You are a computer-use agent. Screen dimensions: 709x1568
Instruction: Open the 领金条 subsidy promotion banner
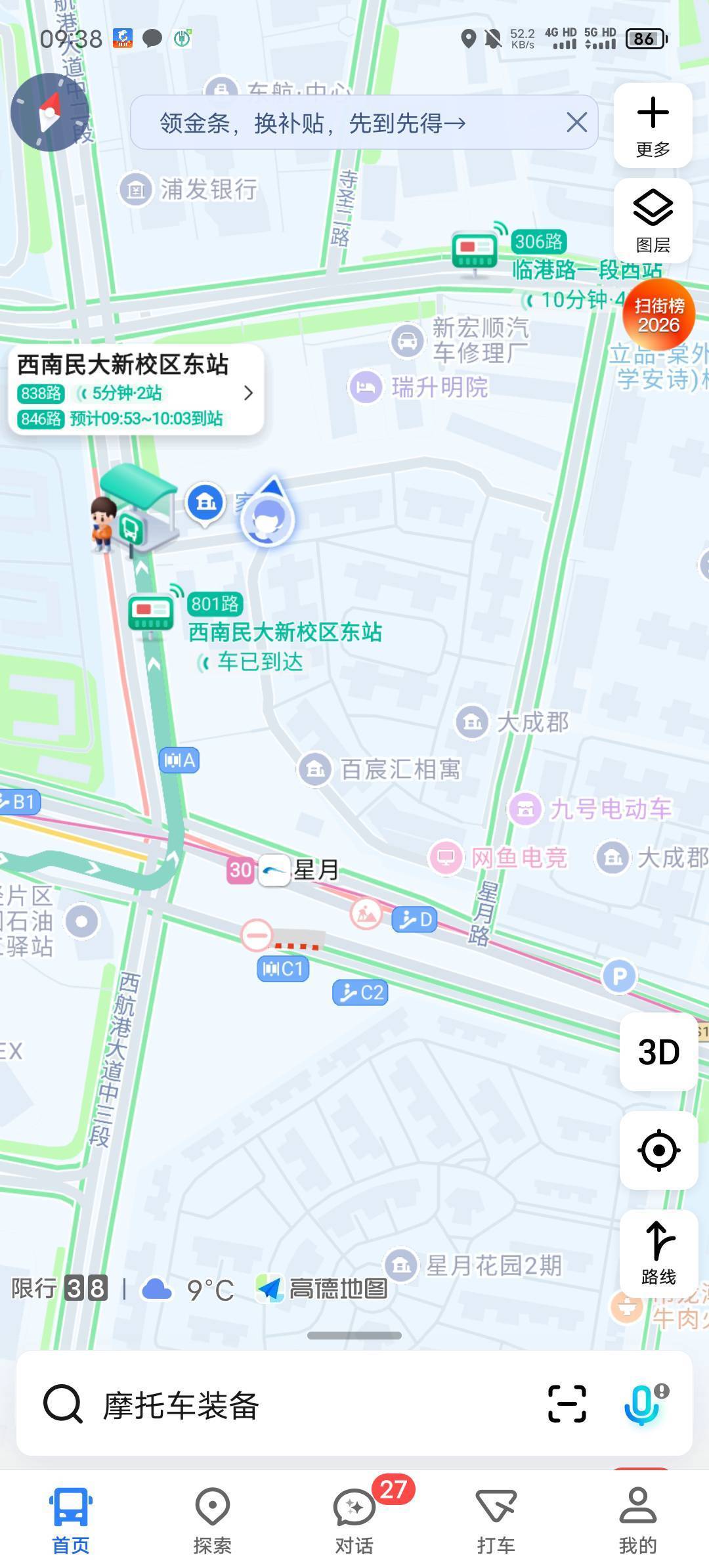[x=315, y=123]
